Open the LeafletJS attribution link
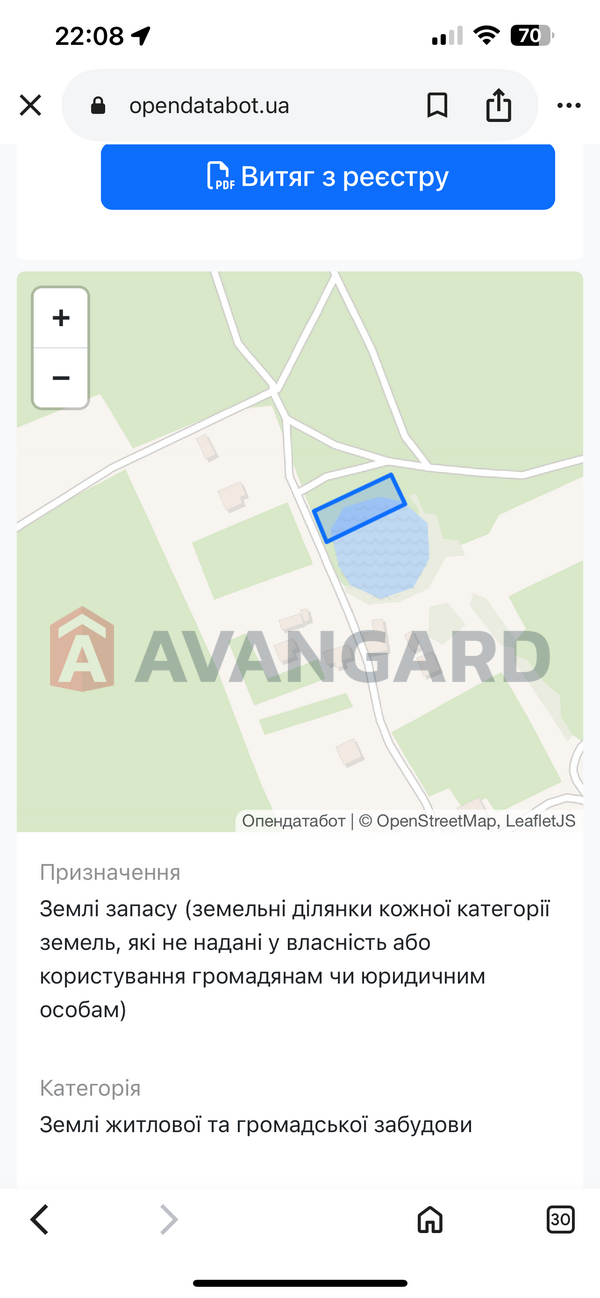 [541, 821]
